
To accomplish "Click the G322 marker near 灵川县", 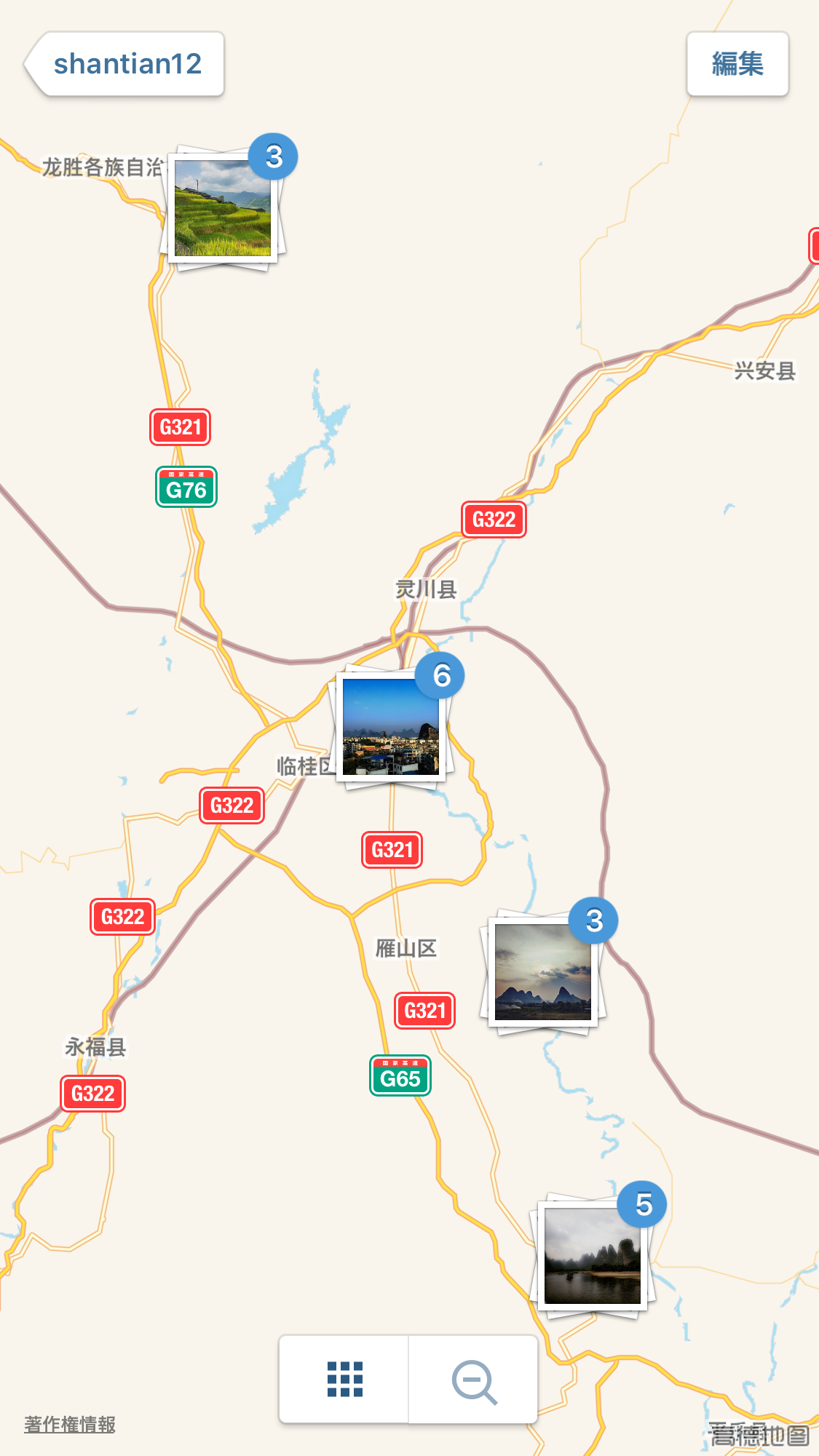I will pyautogui.click(x=495, y=520).
